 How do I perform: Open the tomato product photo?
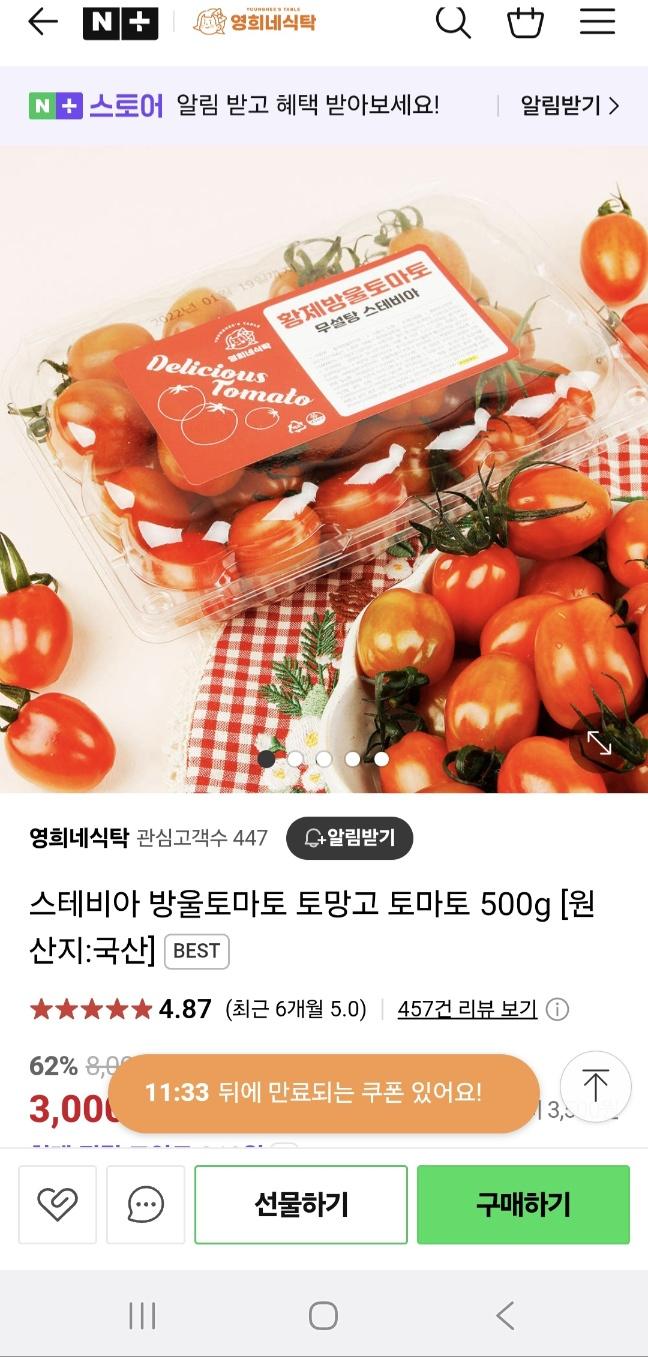point(324,469)
